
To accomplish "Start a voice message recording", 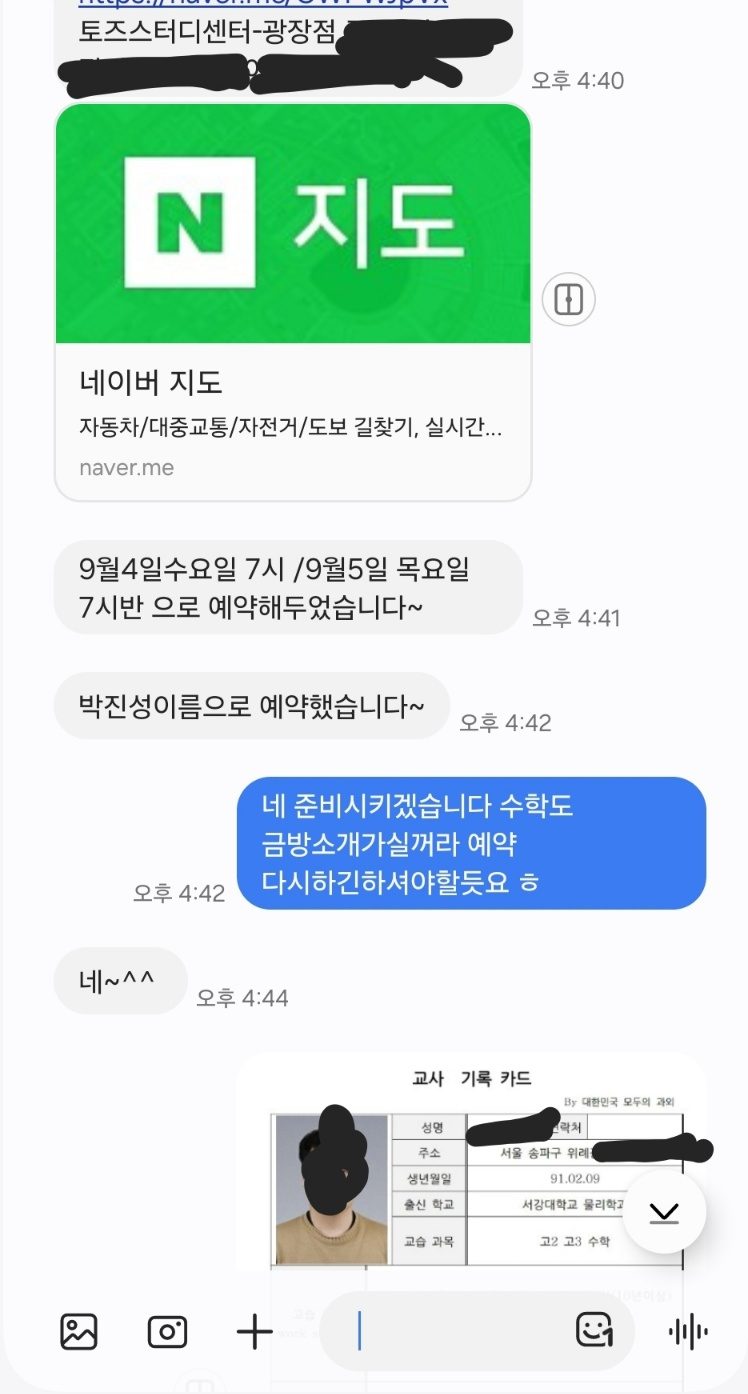I will (x=687, y=1331).
